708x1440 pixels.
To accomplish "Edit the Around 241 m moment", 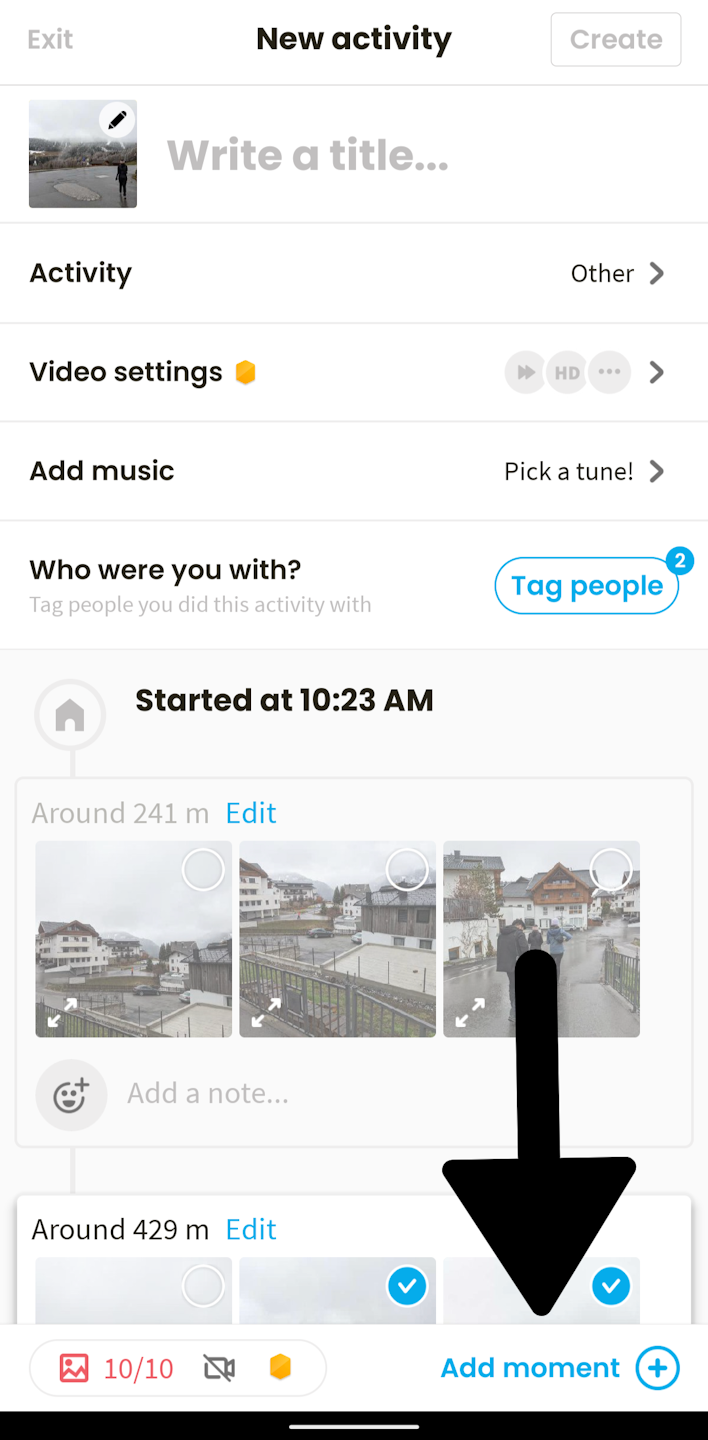I will [251, 813].
